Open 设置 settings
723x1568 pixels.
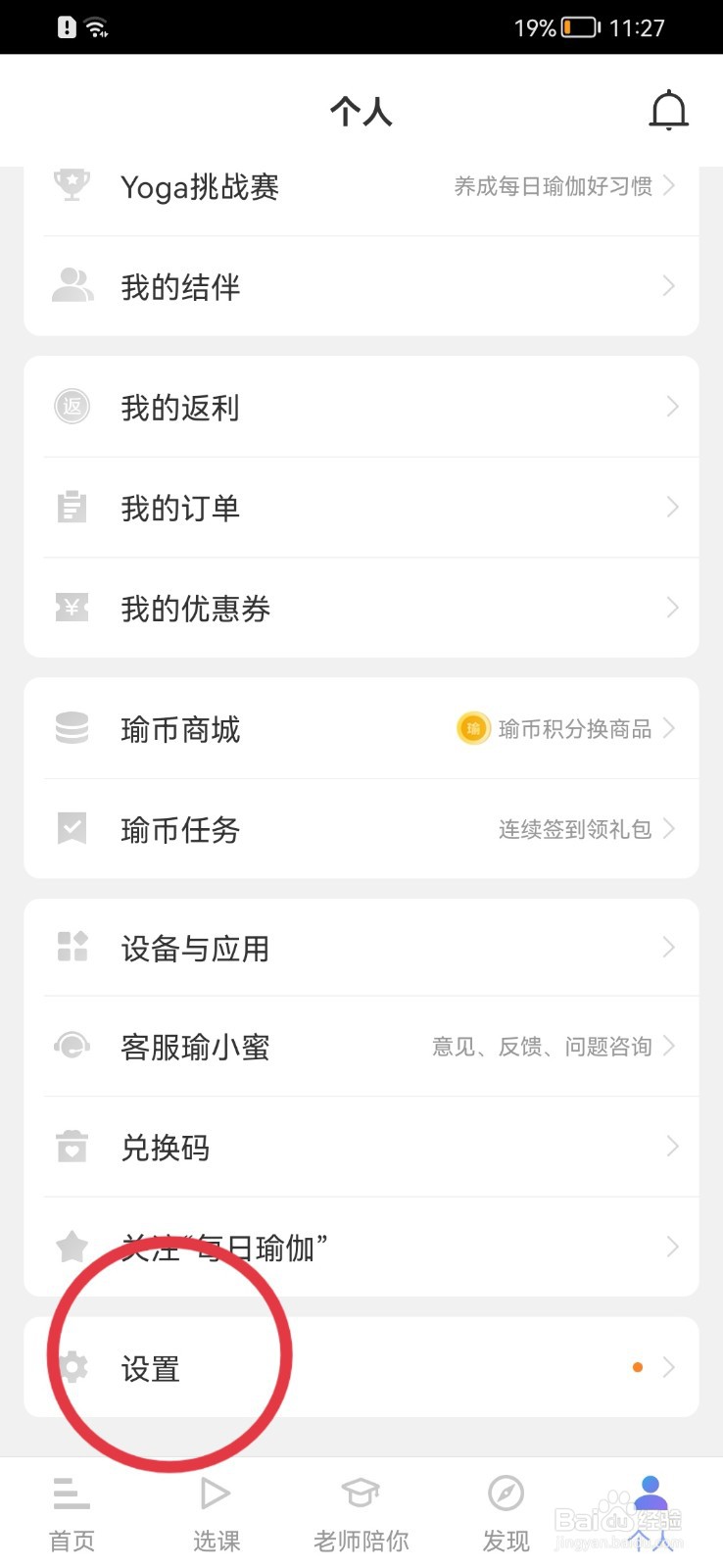[x=361, y=1367]
